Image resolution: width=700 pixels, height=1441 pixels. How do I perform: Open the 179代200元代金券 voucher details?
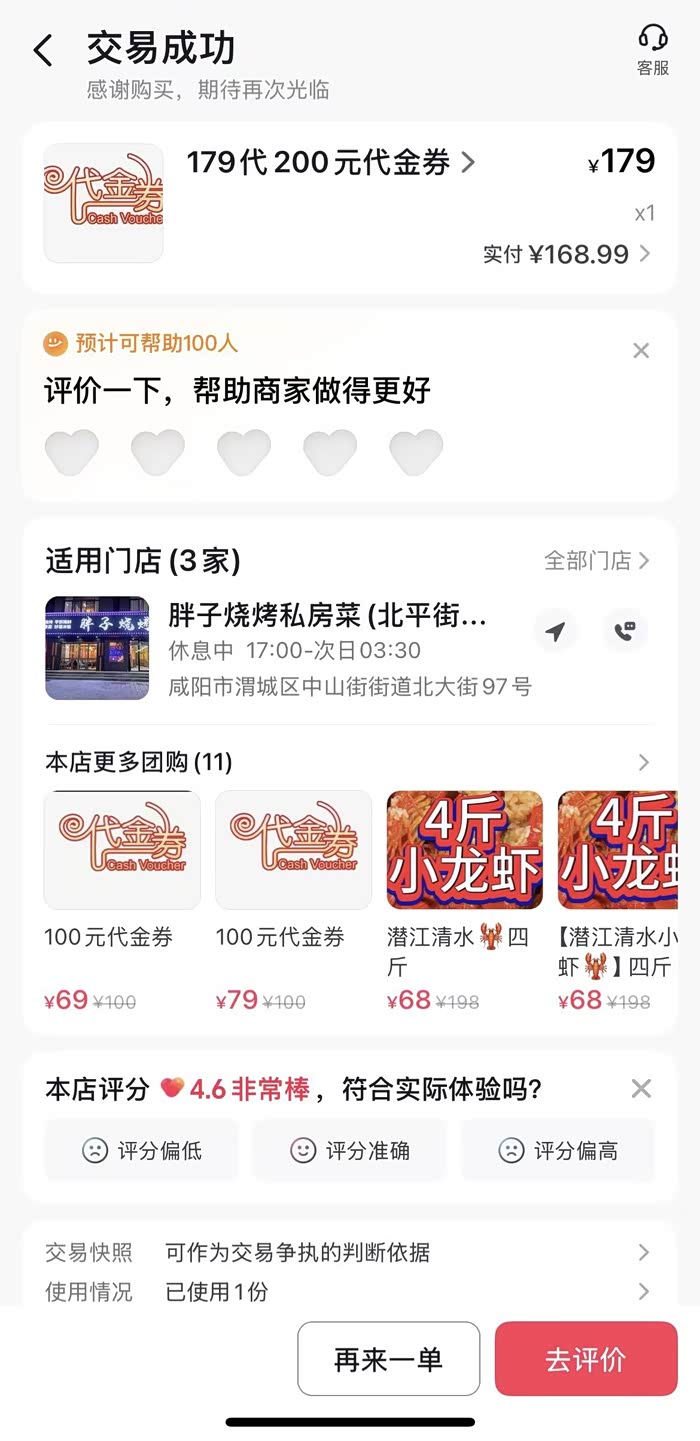pos(330,162)
